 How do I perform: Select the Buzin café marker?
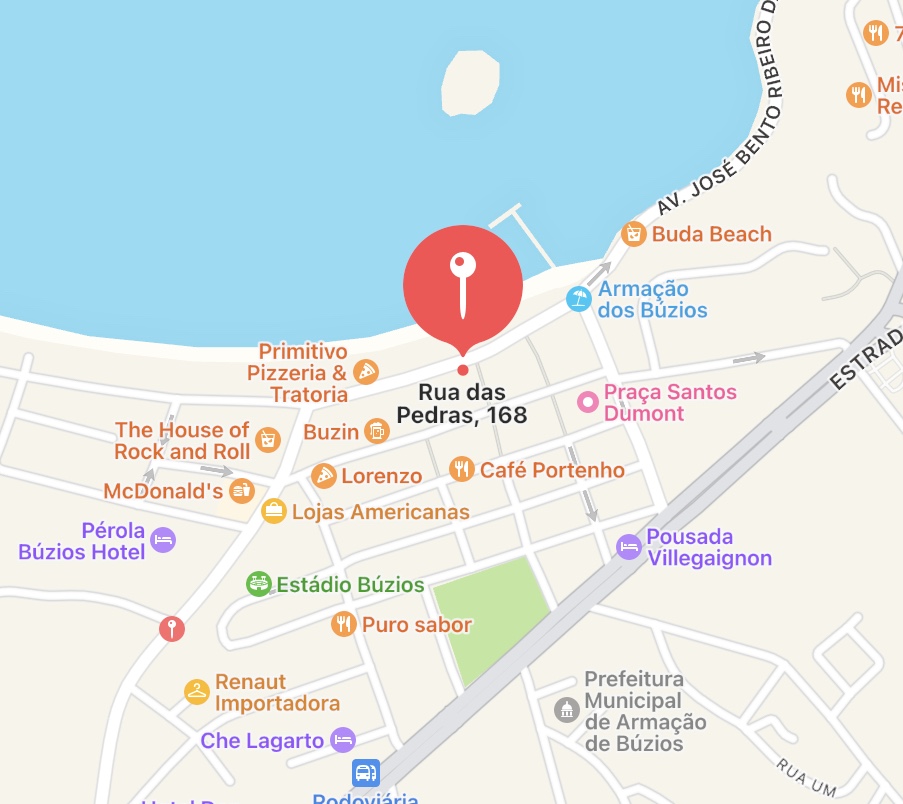click(376, 432)
